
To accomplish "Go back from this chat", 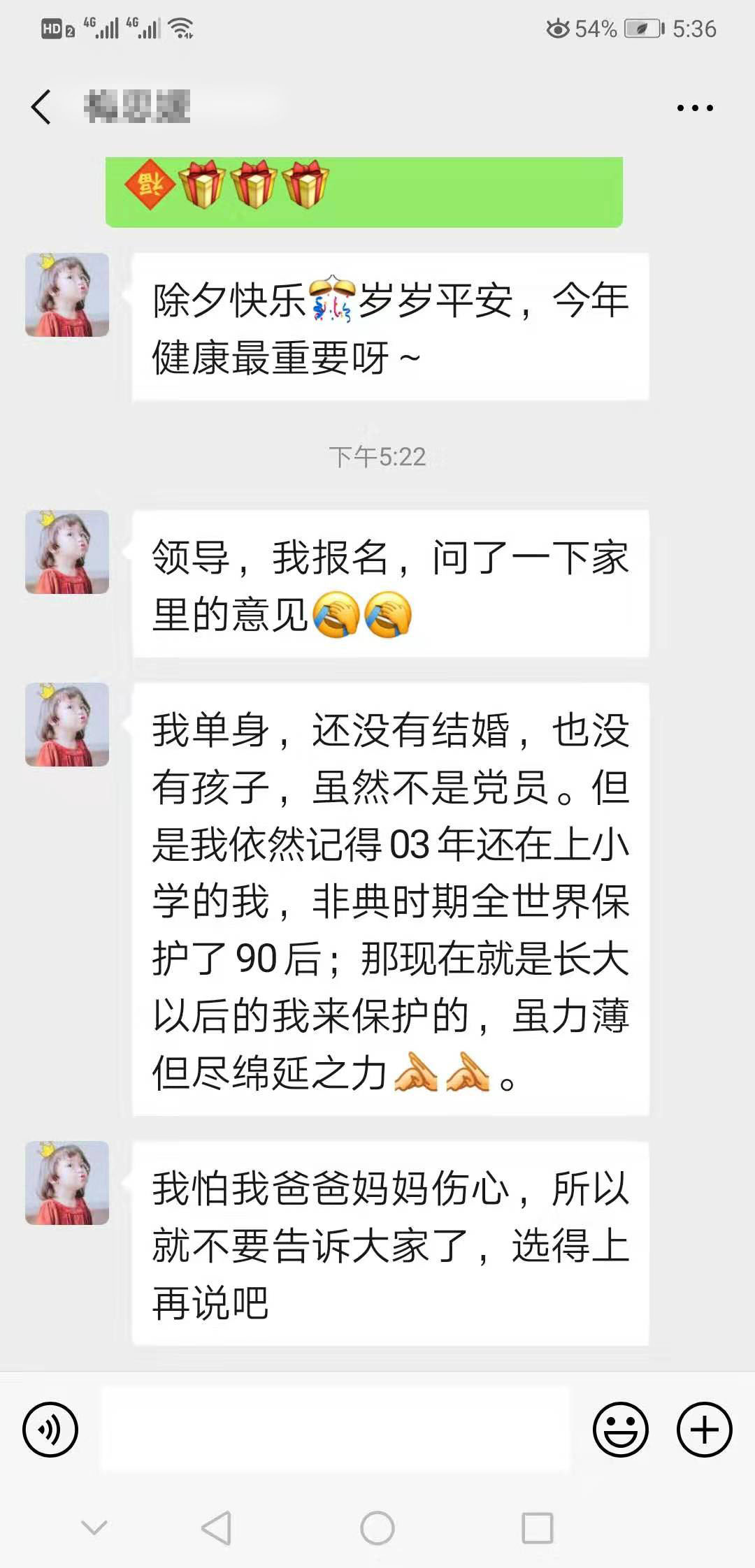I will pyautogui.click(x=41, y=107).
